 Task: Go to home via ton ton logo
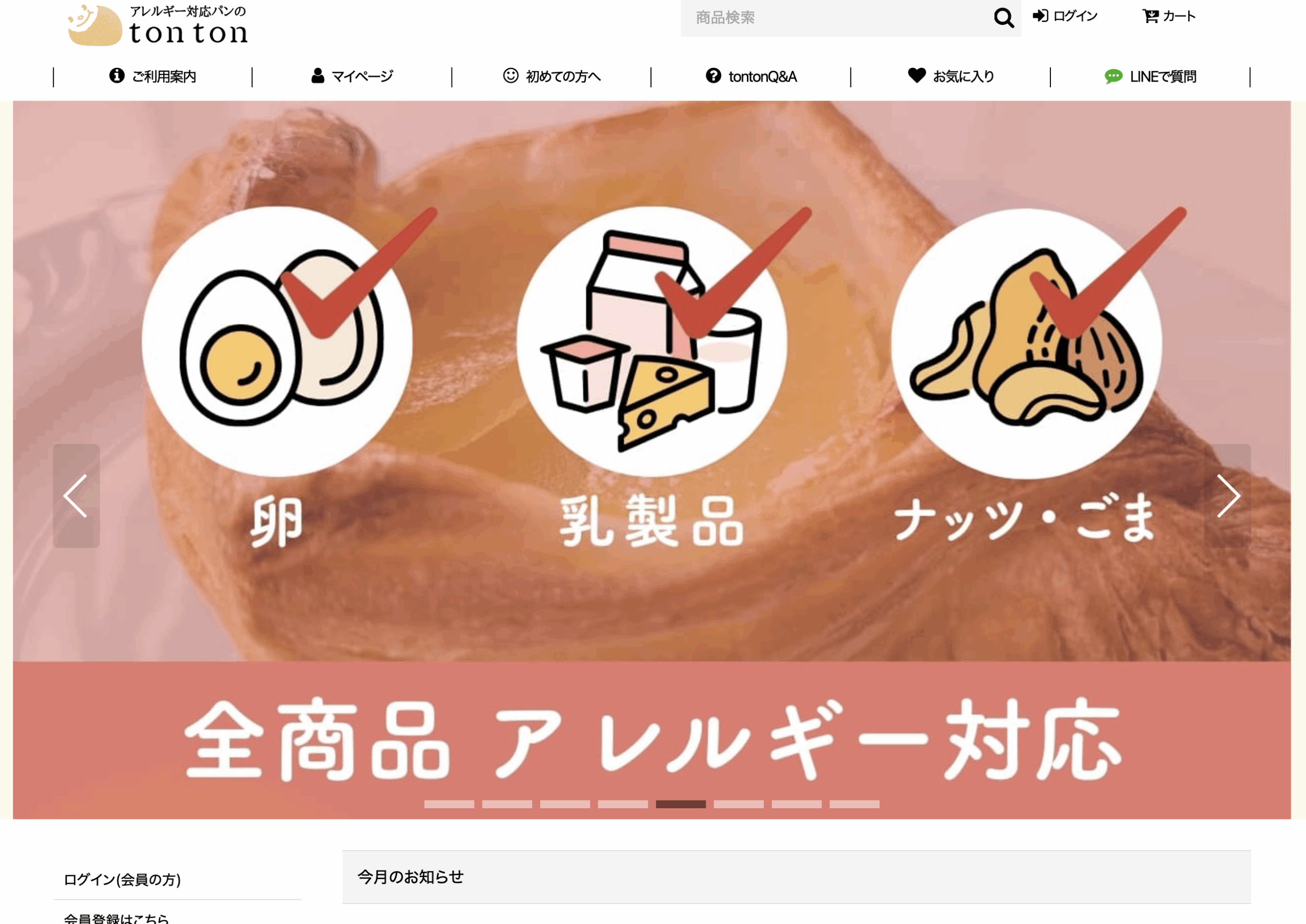[x=158, y=26]
